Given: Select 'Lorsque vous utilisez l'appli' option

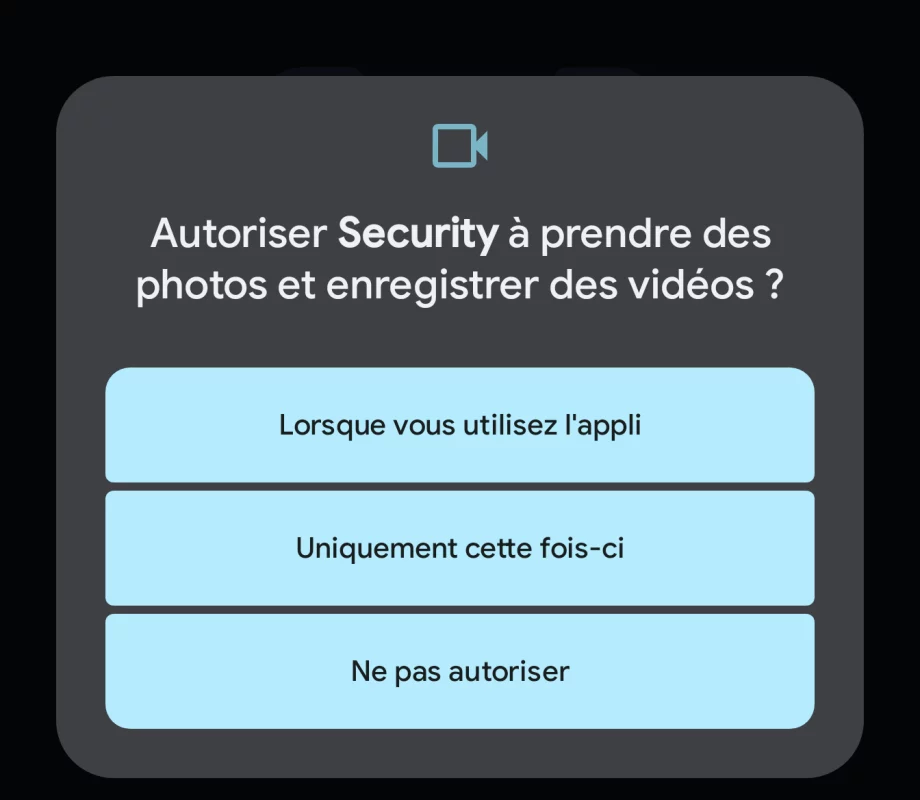Looking at the screenshot, I should (459, 425).
